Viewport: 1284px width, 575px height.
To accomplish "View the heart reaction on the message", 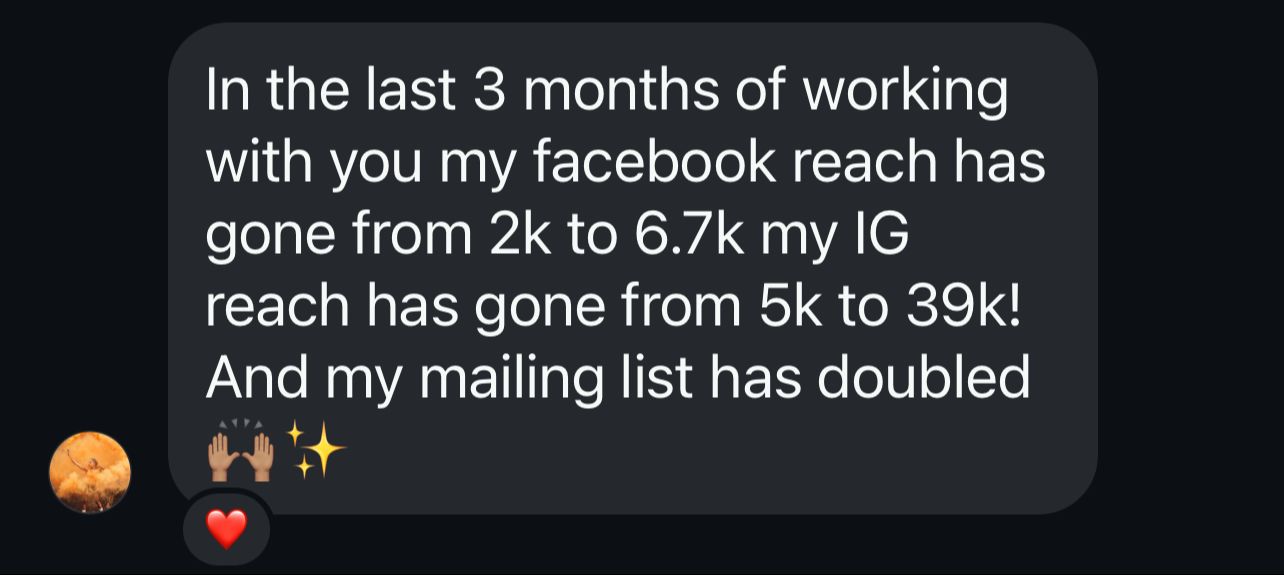I will (x=226, y=528).
